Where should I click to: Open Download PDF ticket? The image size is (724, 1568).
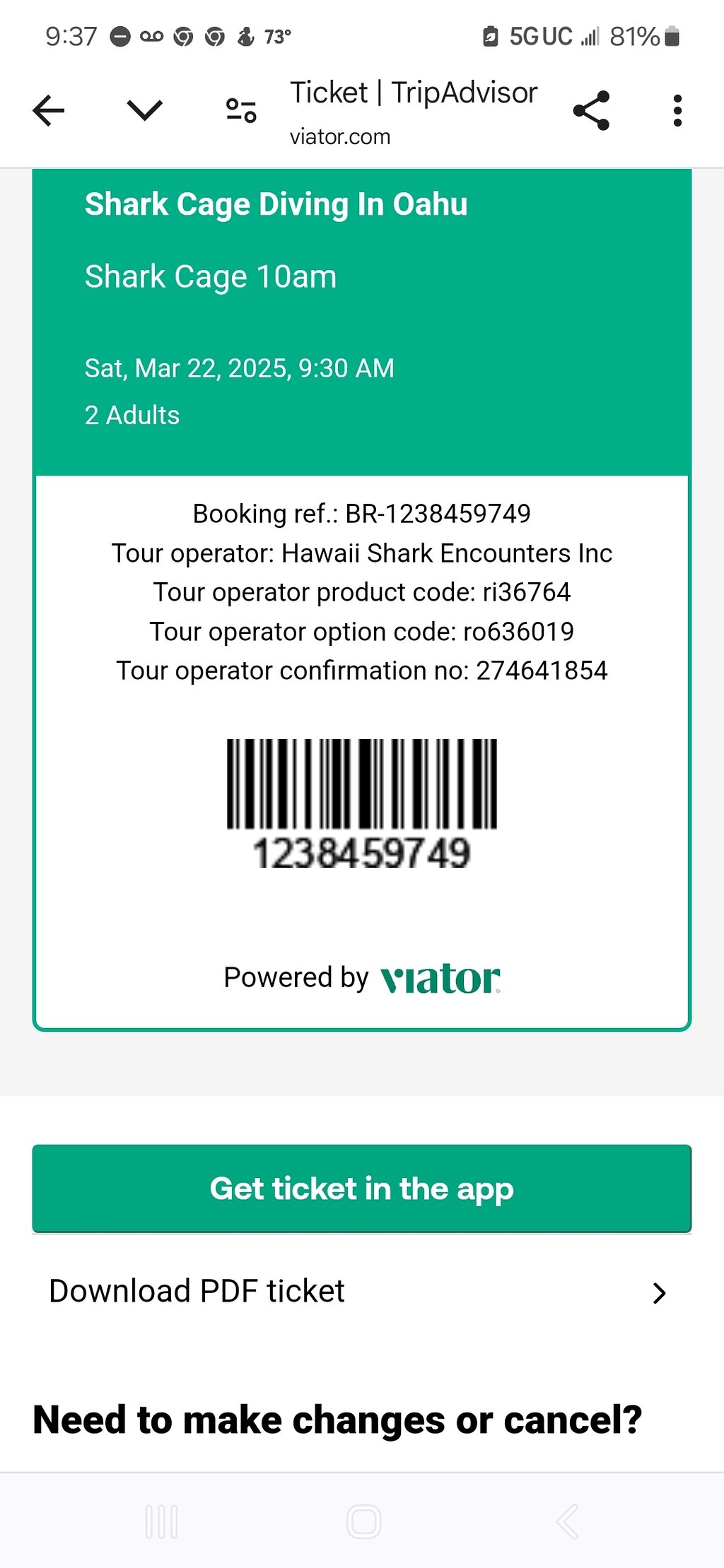(x=361, y=1292)
